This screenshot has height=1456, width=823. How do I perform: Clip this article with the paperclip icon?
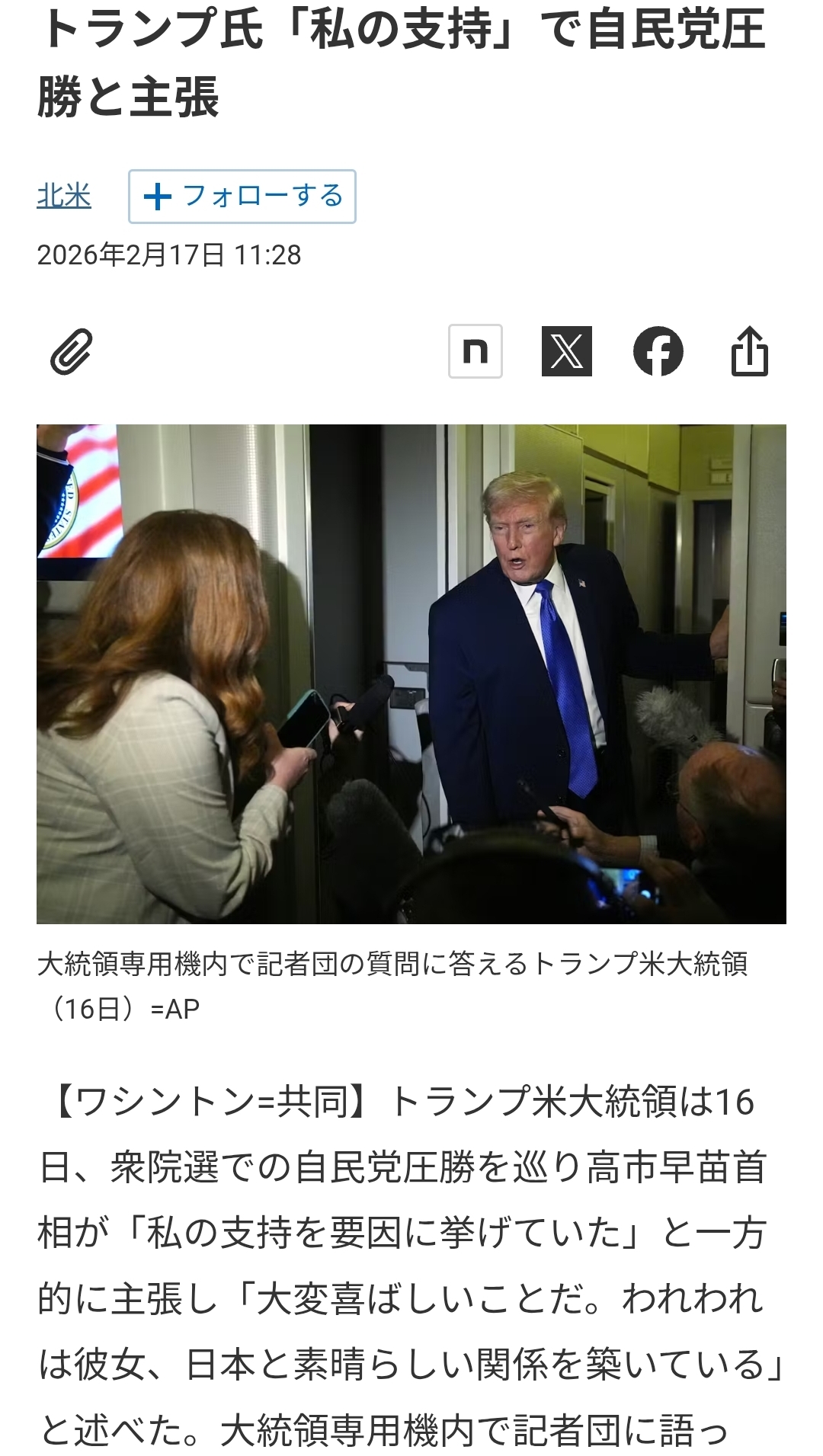point(72,352)
